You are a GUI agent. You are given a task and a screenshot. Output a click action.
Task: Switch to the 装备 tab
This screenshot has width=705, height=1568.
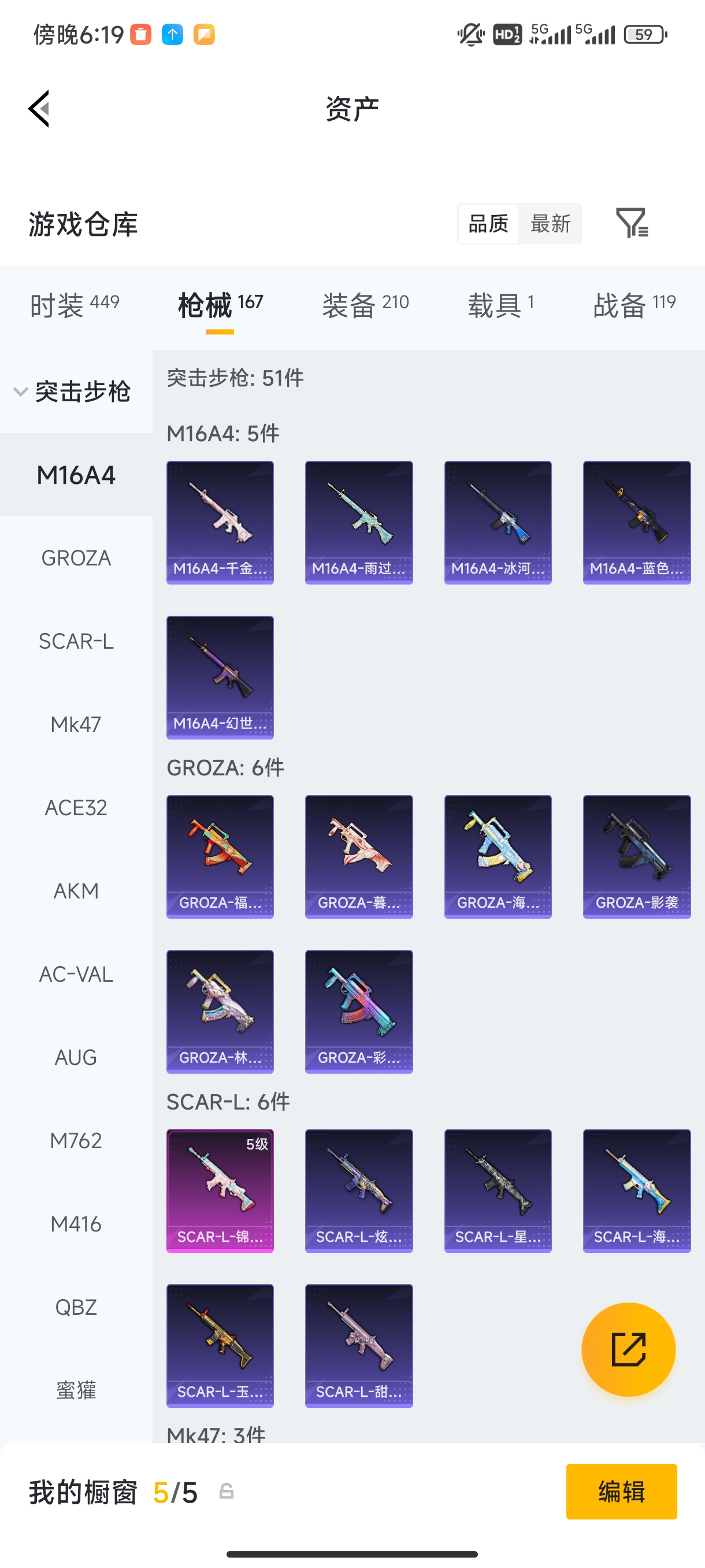click(365, 304)
